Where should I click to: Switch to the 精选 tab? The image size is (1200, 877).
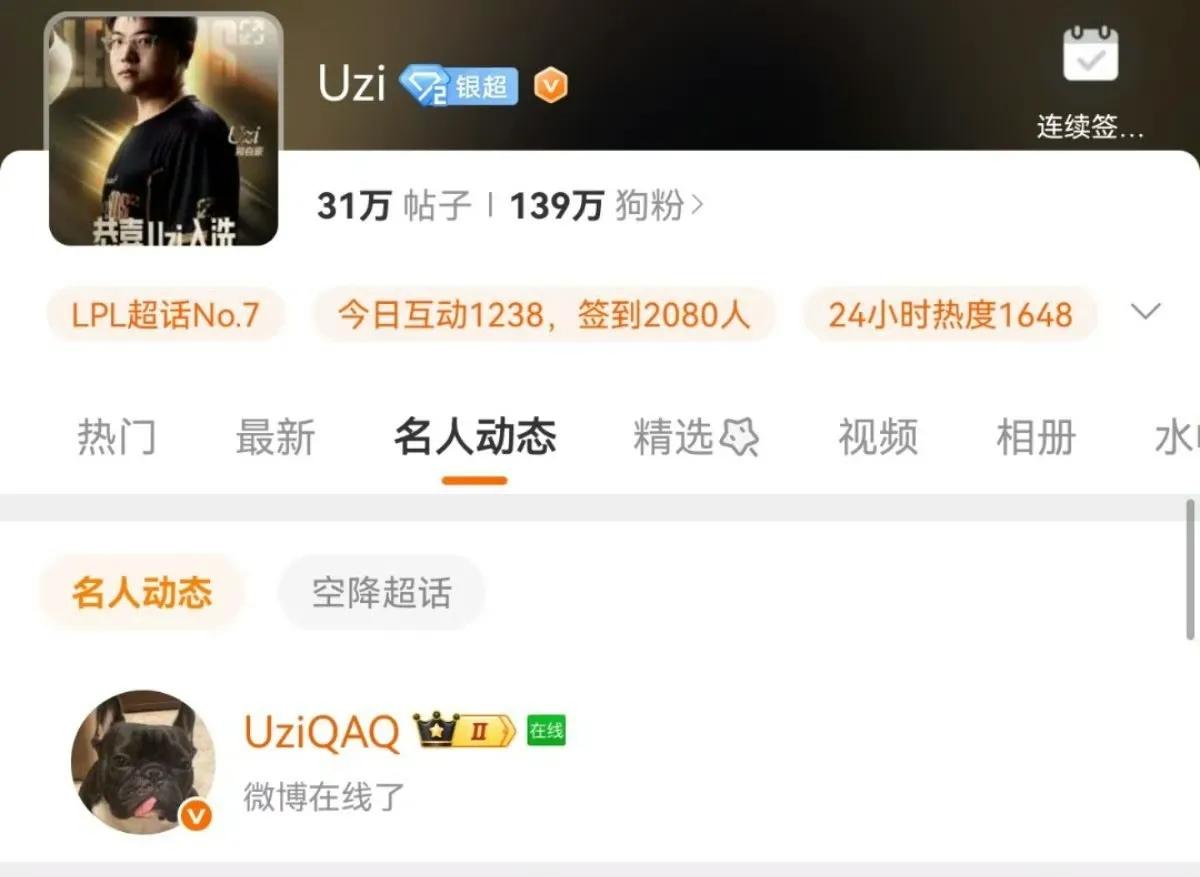tap(695, 438)
